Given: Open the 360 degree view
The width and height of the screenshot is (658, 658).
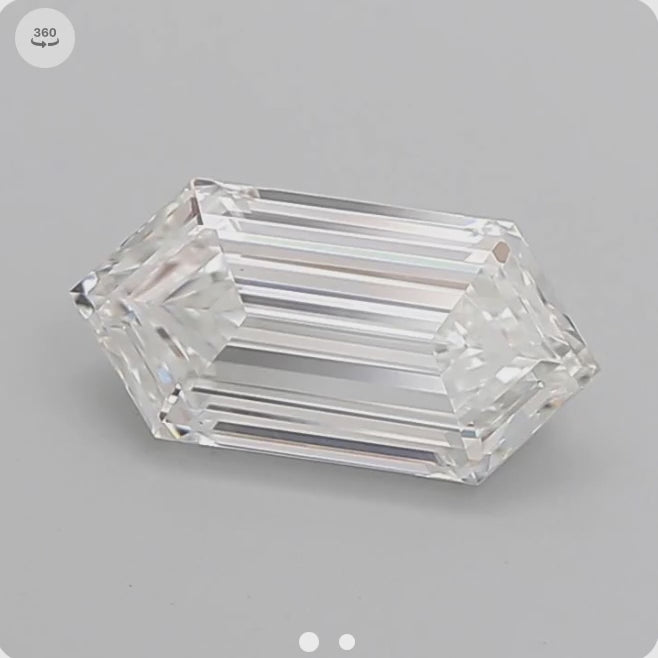Looking at the screenshot, I should point(43,39).
